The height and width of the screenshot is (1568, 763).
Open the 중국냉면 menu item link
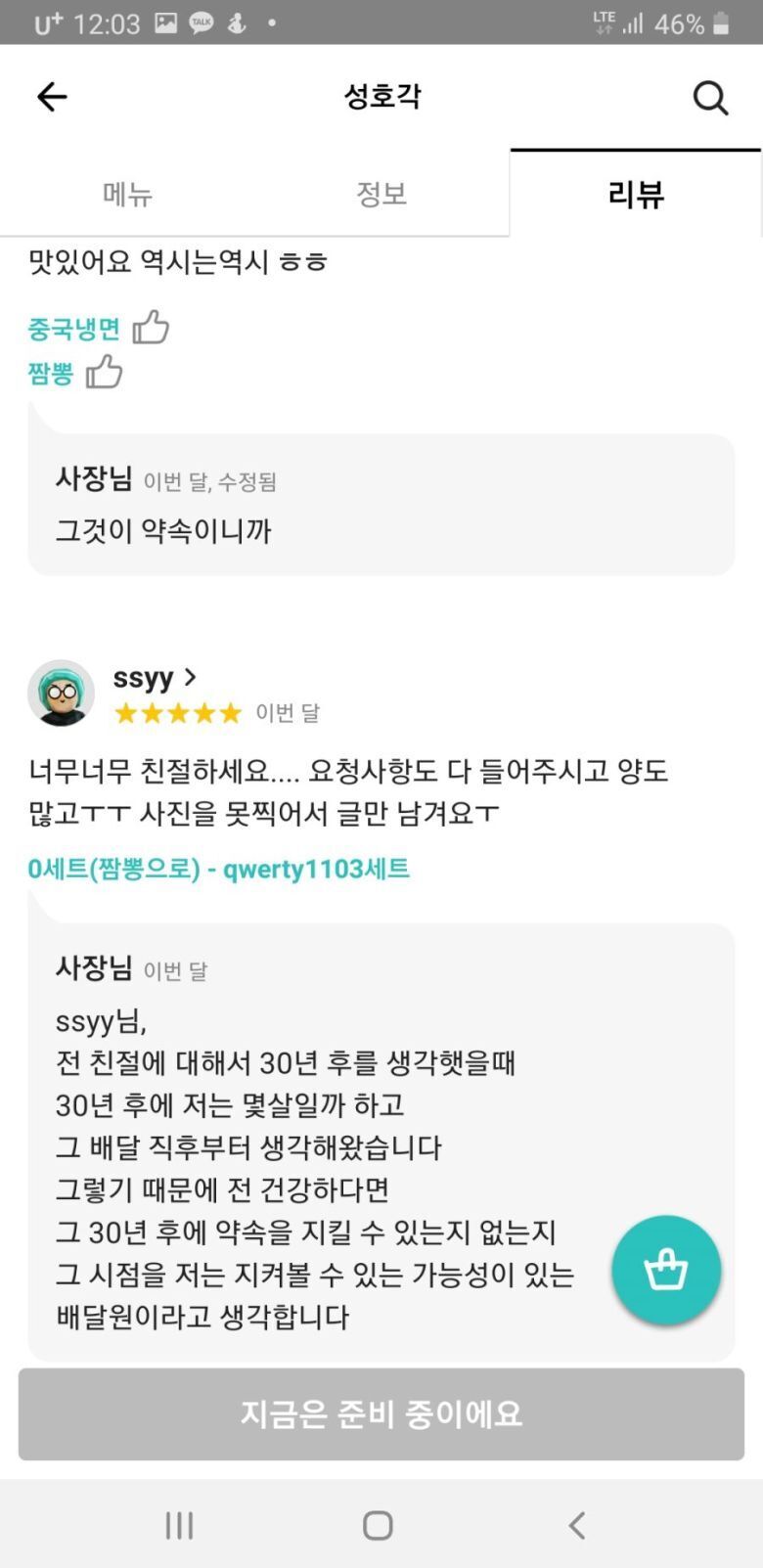coord(73,329)
